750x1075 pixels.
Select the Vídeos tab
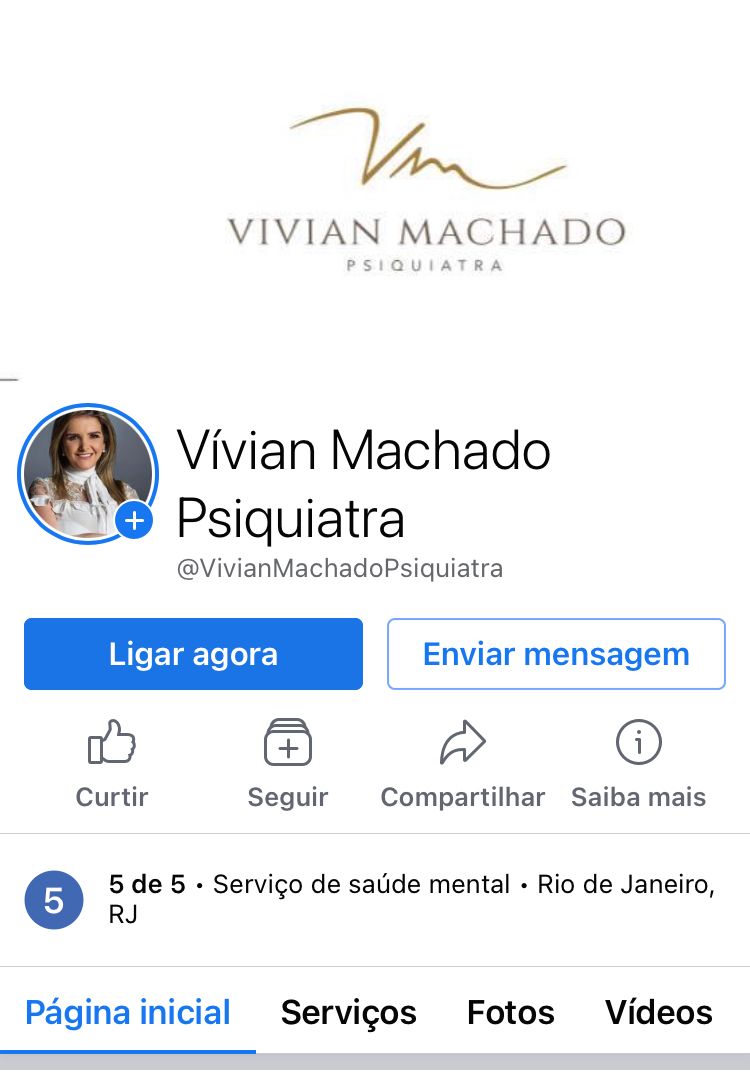pyautogui.click(x=659, y=1012)
